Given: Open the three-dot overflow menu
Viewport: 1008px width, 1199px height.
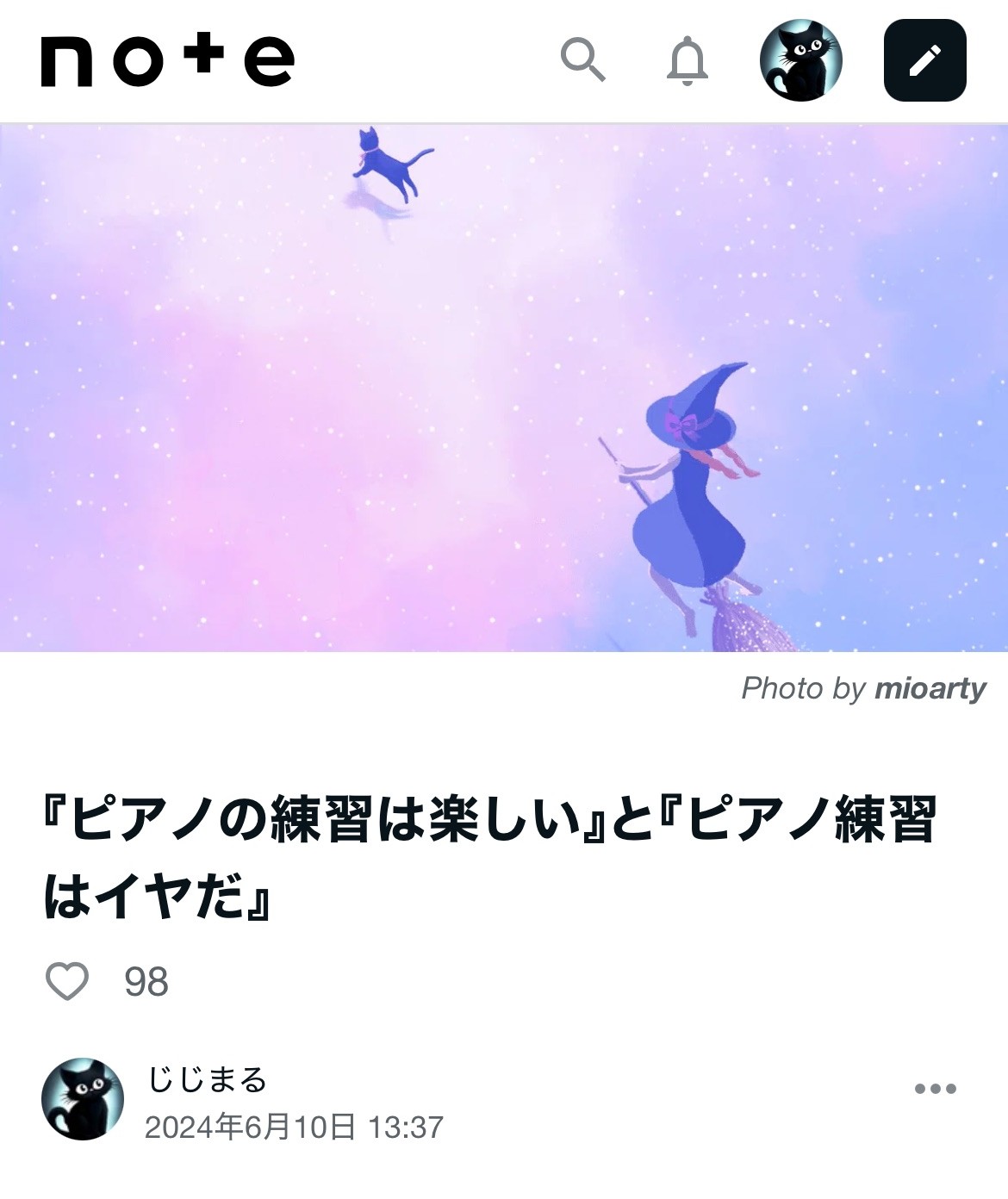Looking at the screenshot, I should click(x=935, y=1089).
